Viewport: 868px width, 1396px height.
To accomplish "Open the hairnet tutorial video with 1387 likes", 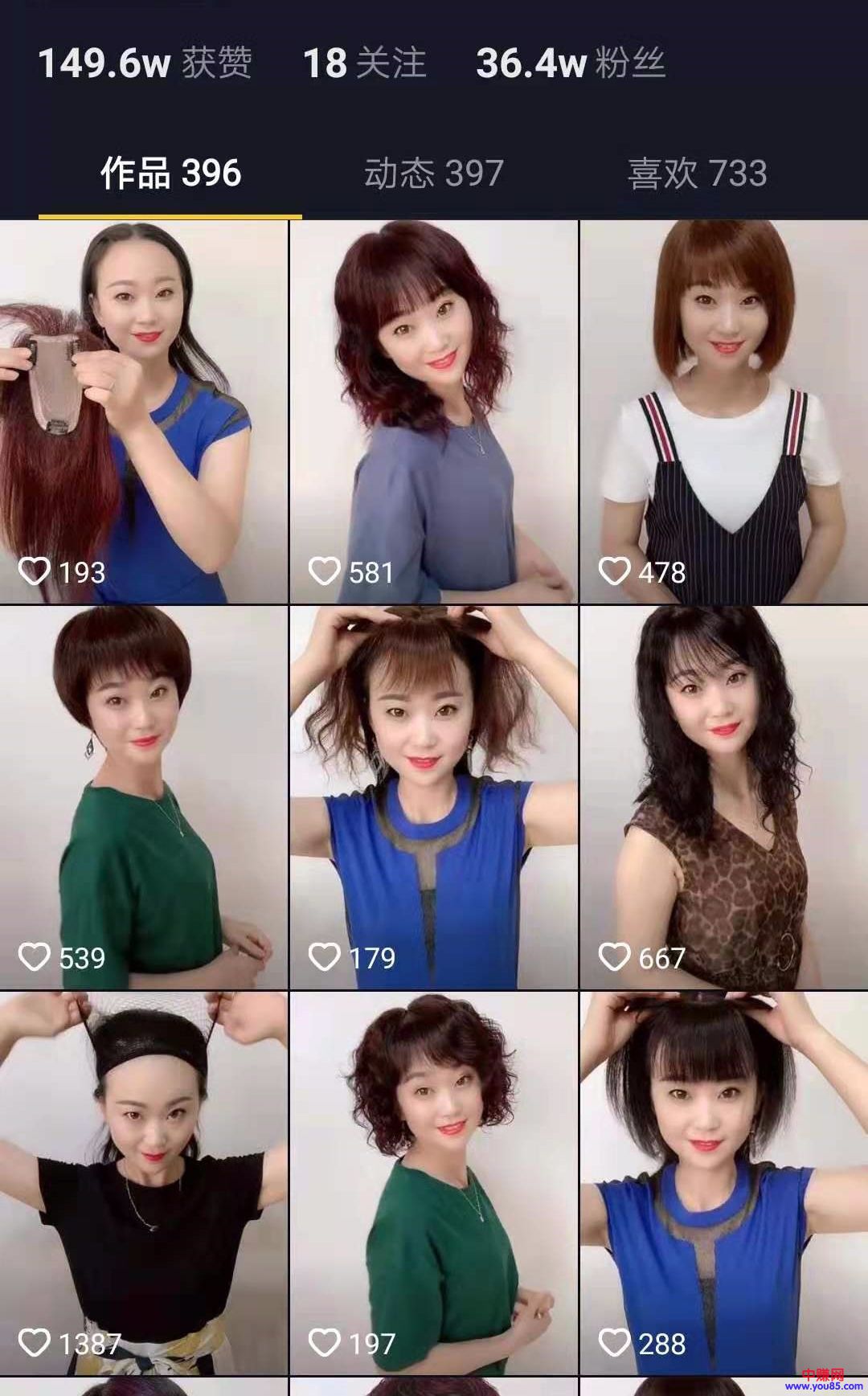I will (145, 1165).
